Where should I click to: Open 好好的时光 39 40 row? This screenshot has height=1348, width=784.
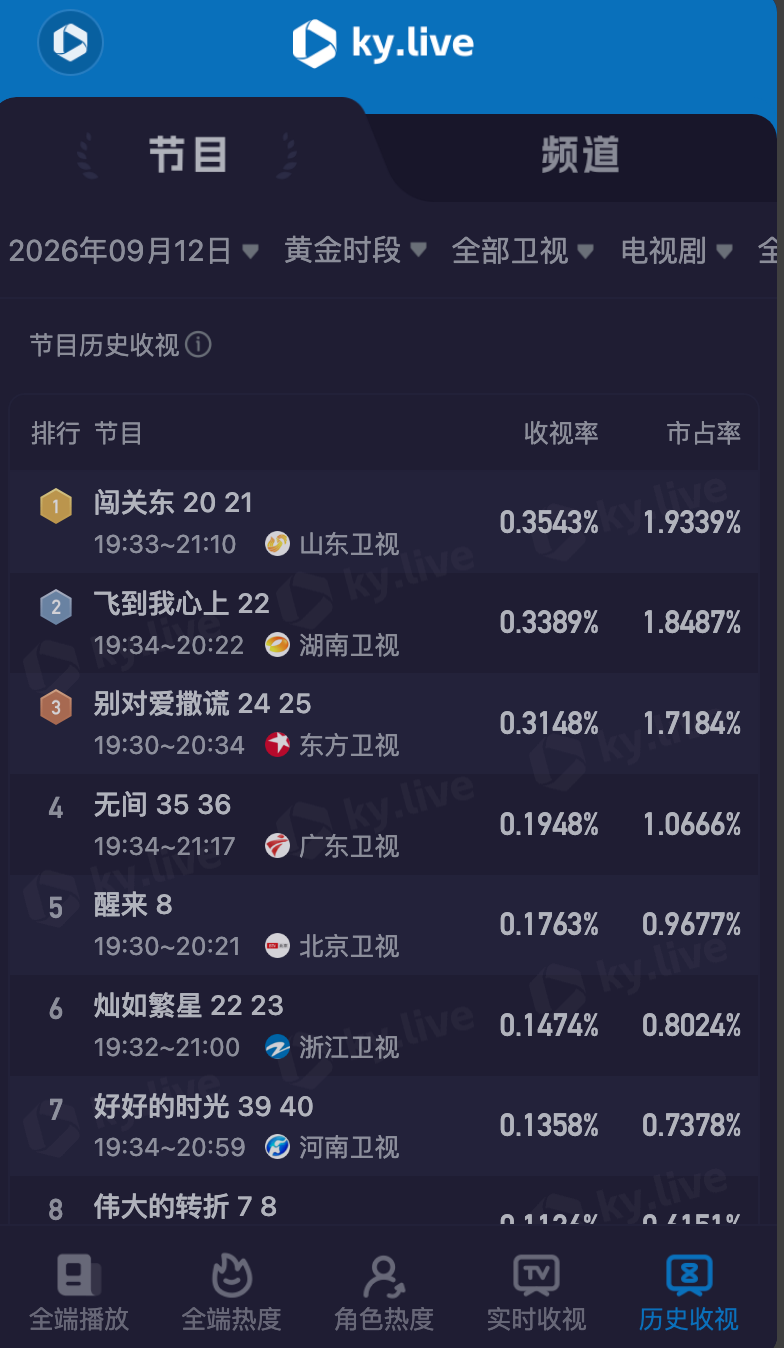(384, 1127)
